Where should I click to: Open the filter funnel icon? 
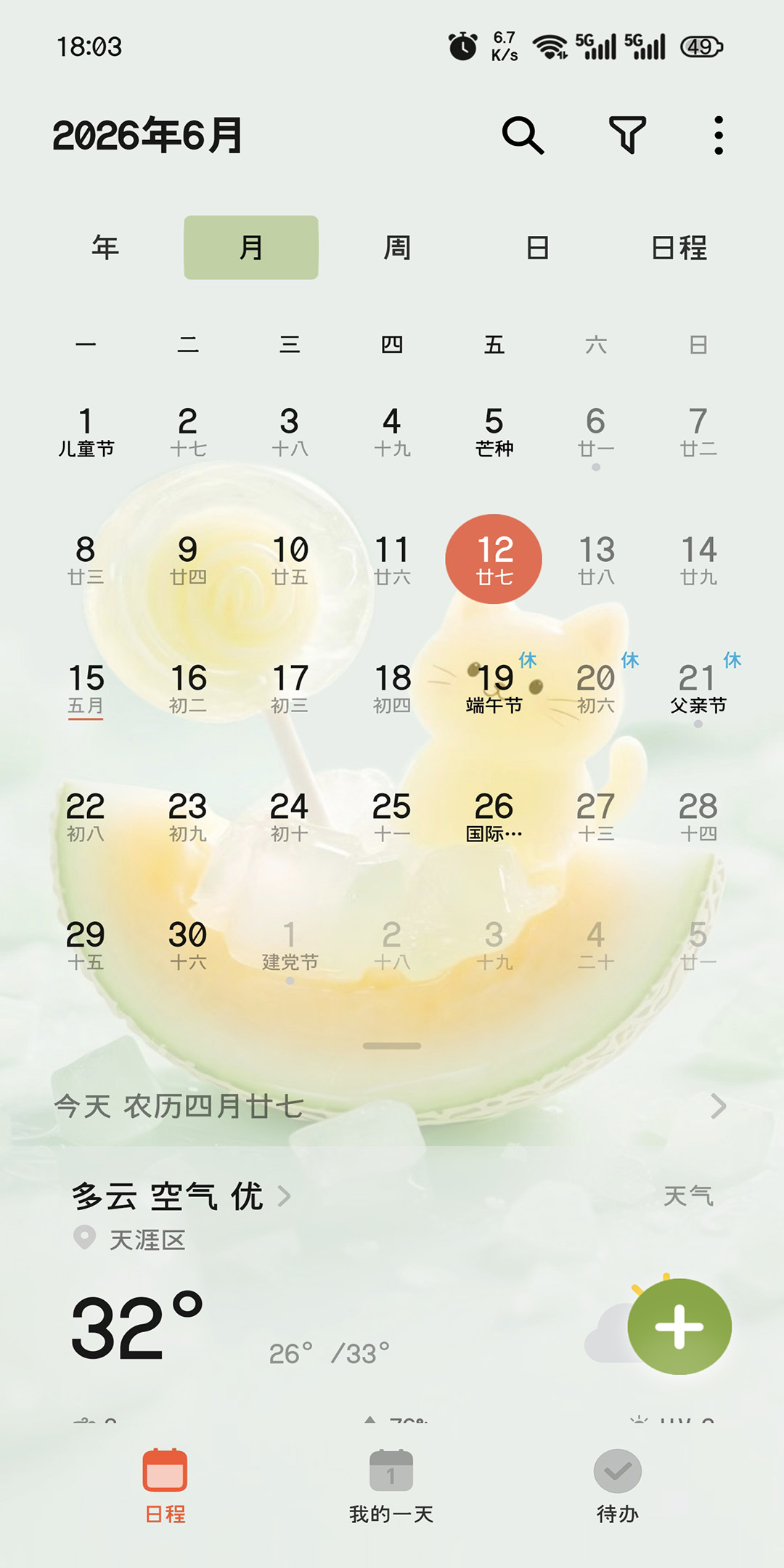pos(627,135)
